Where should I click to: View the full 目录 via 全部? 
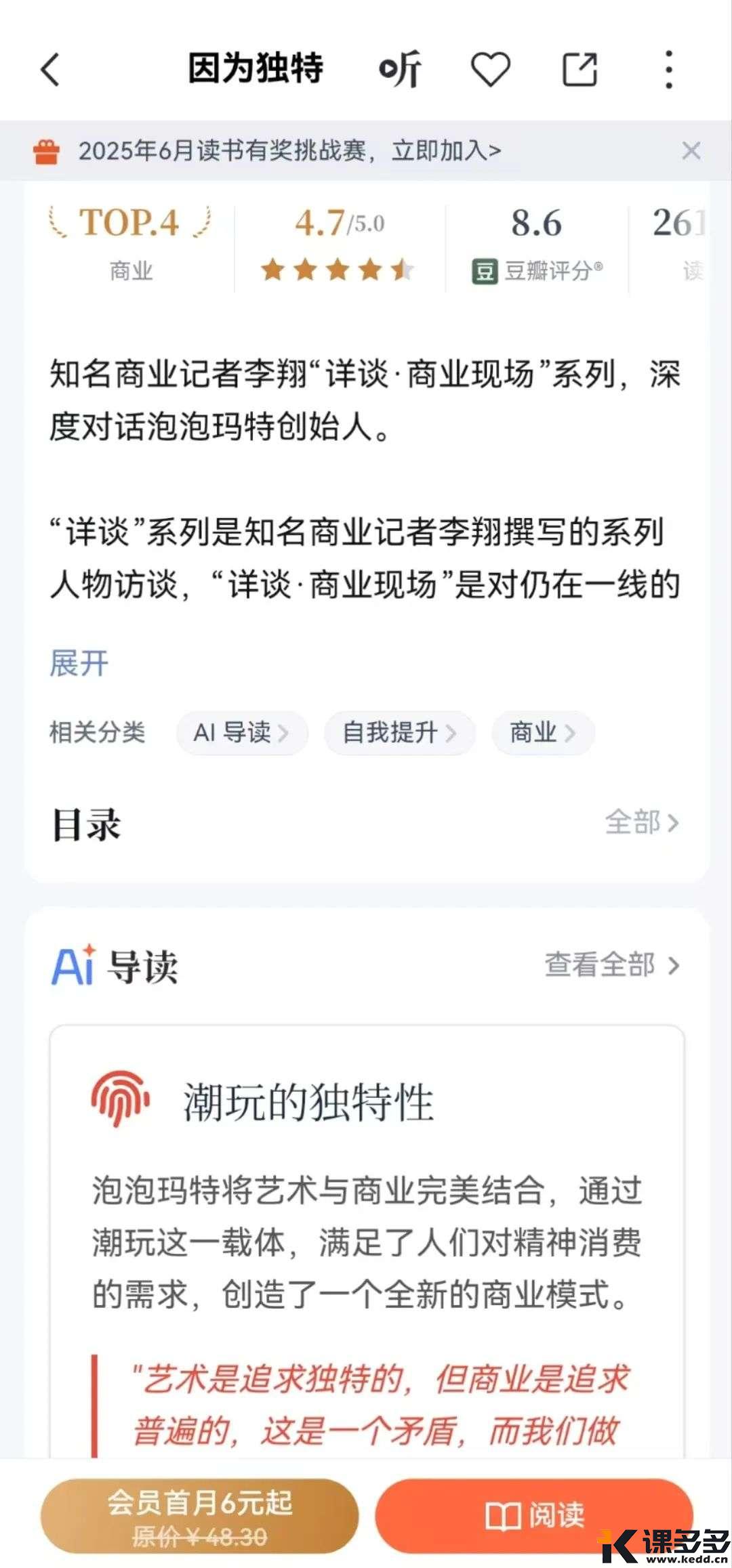tap(641, 823)
